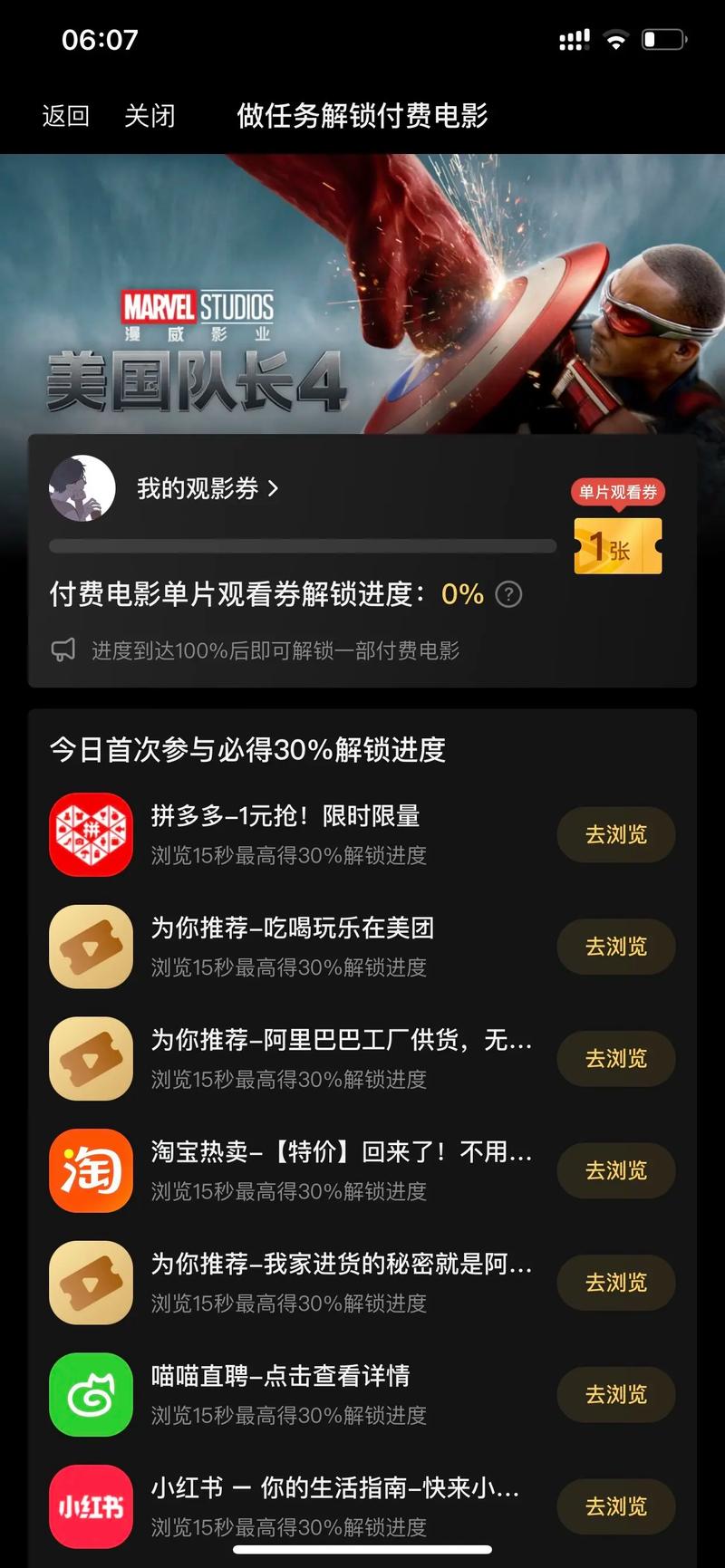
Task: Tap 去浏览 for 吃喝玩乐在美团
Action: pos(616,947)
